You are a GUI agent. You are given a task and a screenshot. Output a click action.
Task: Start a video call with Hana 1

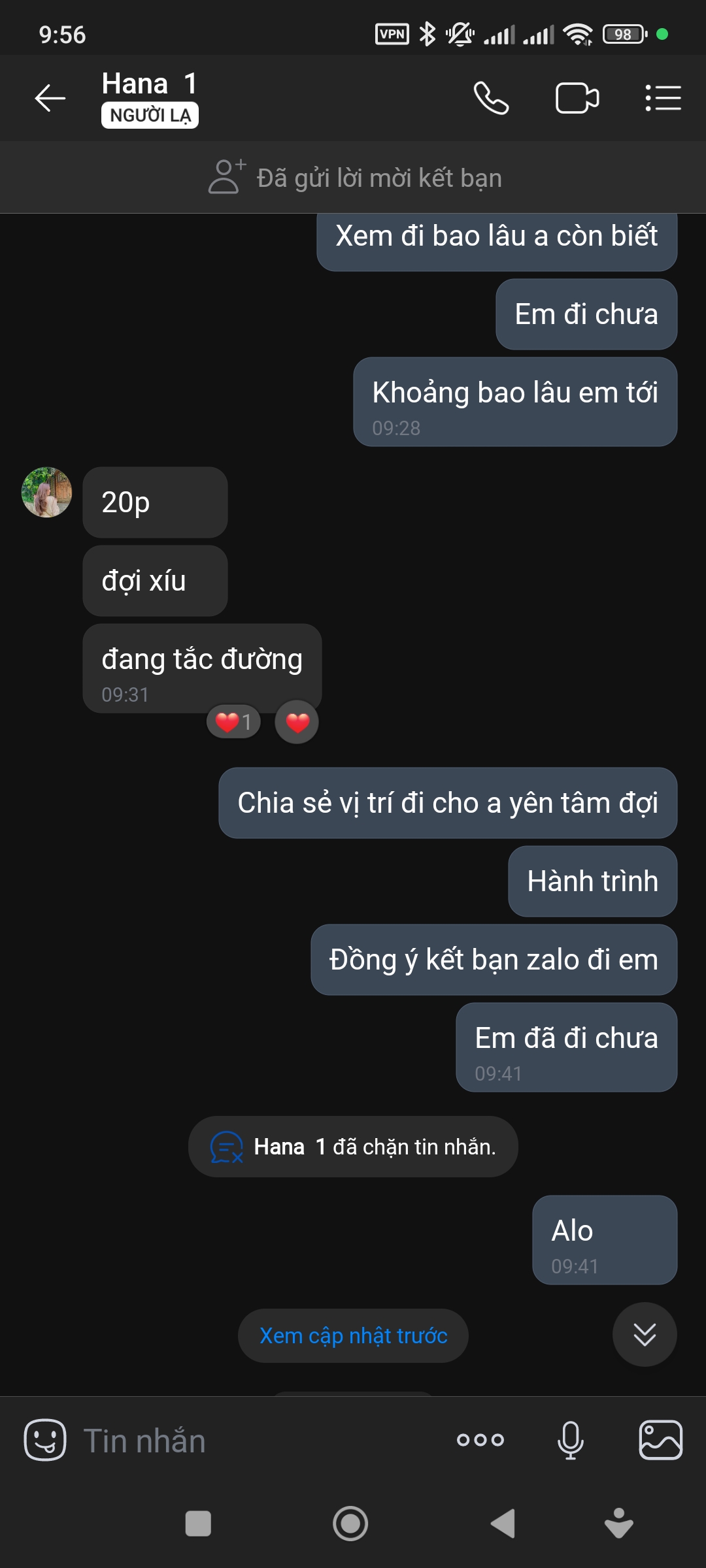[x=577, y=99]
